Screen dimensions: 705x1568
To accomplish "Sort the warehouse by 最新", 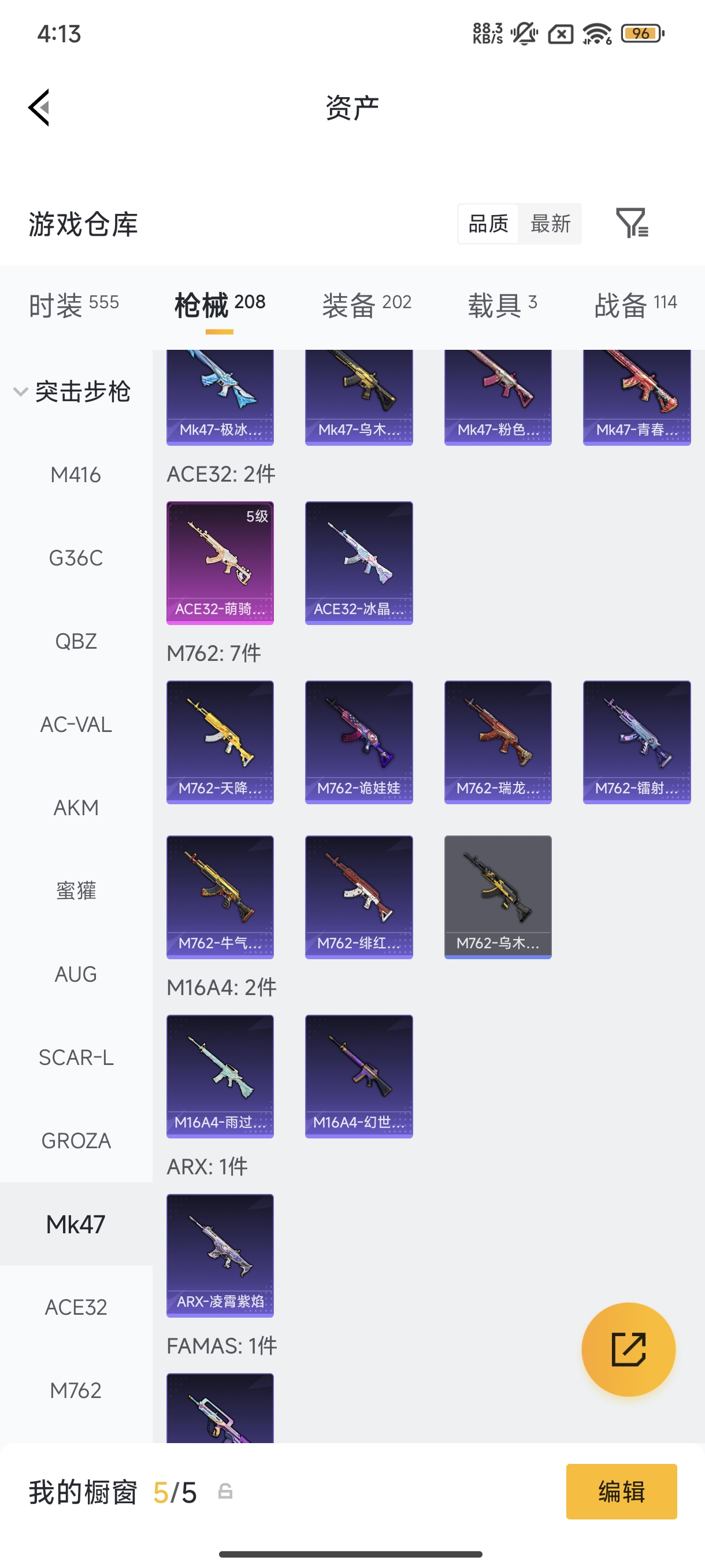I will click(550, 223).
